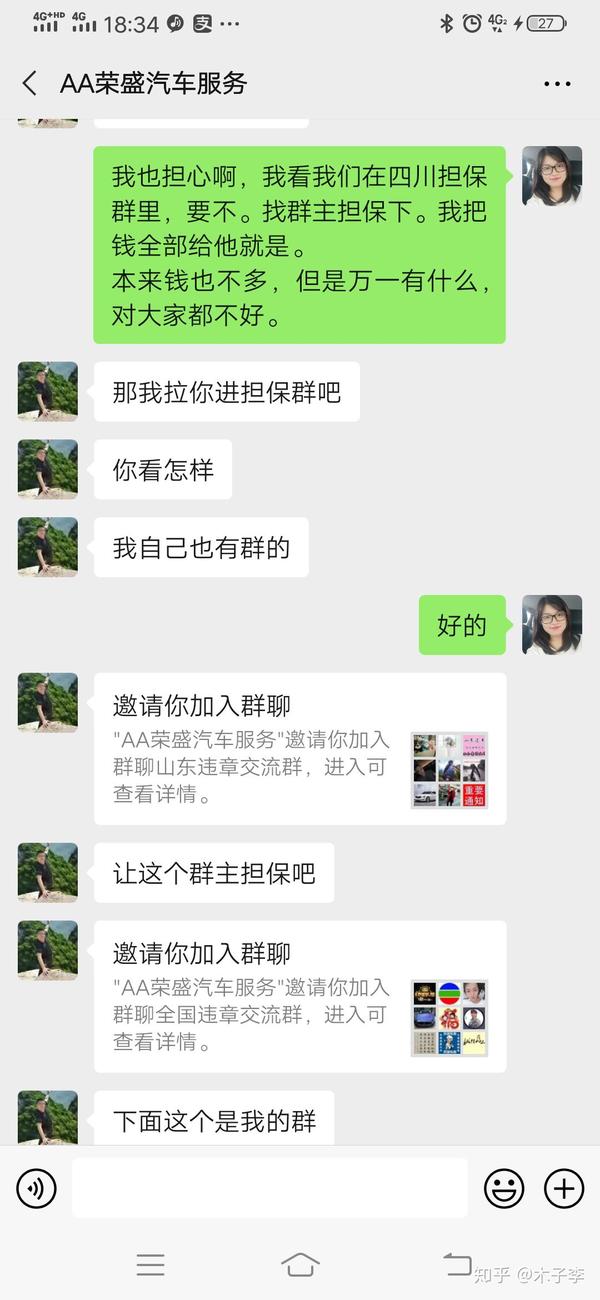The height and width of the screenshot is (1300, 600).
Task: Open the plus attachment menu
Action: pos(564,1189)
